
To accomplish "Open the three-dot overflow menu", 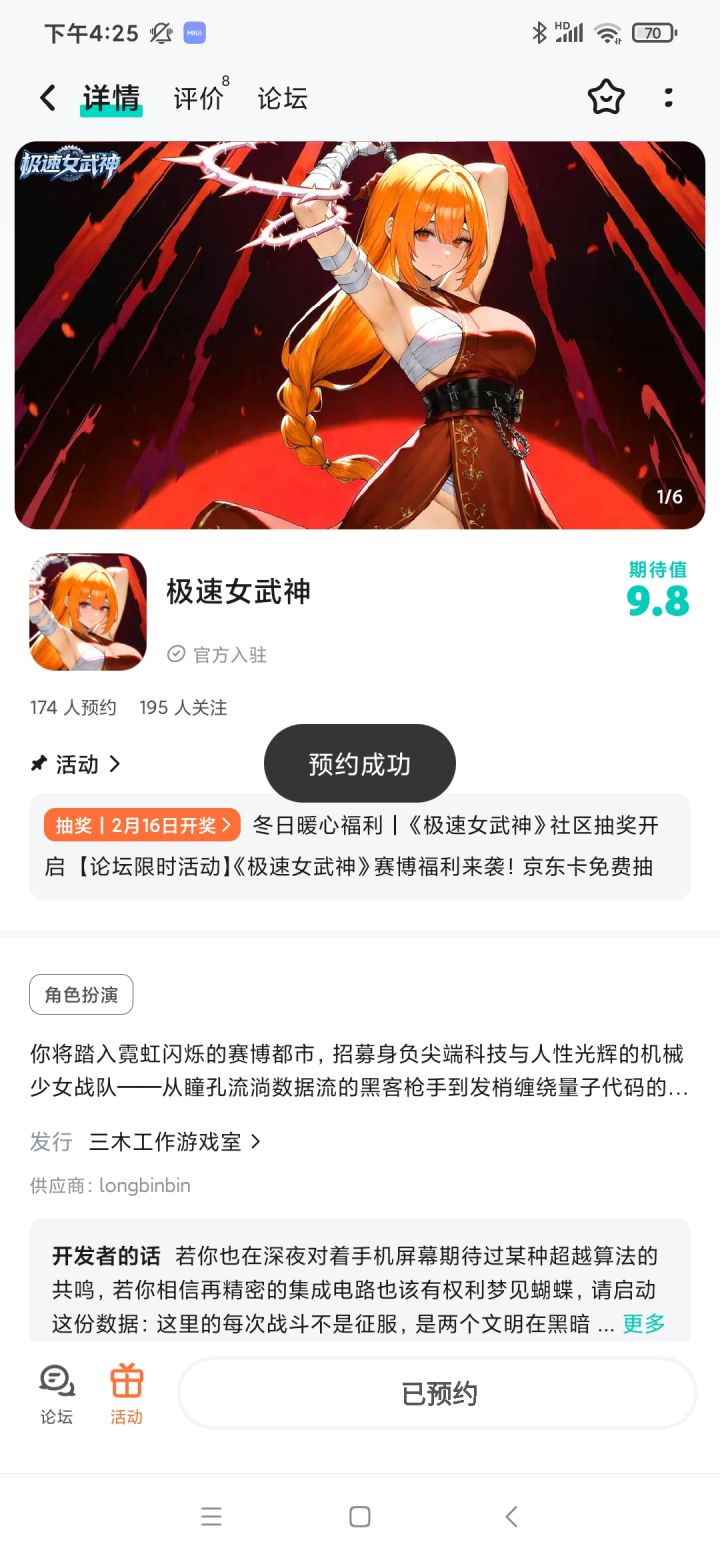I will pyautogui.click(x=668, y=97).
